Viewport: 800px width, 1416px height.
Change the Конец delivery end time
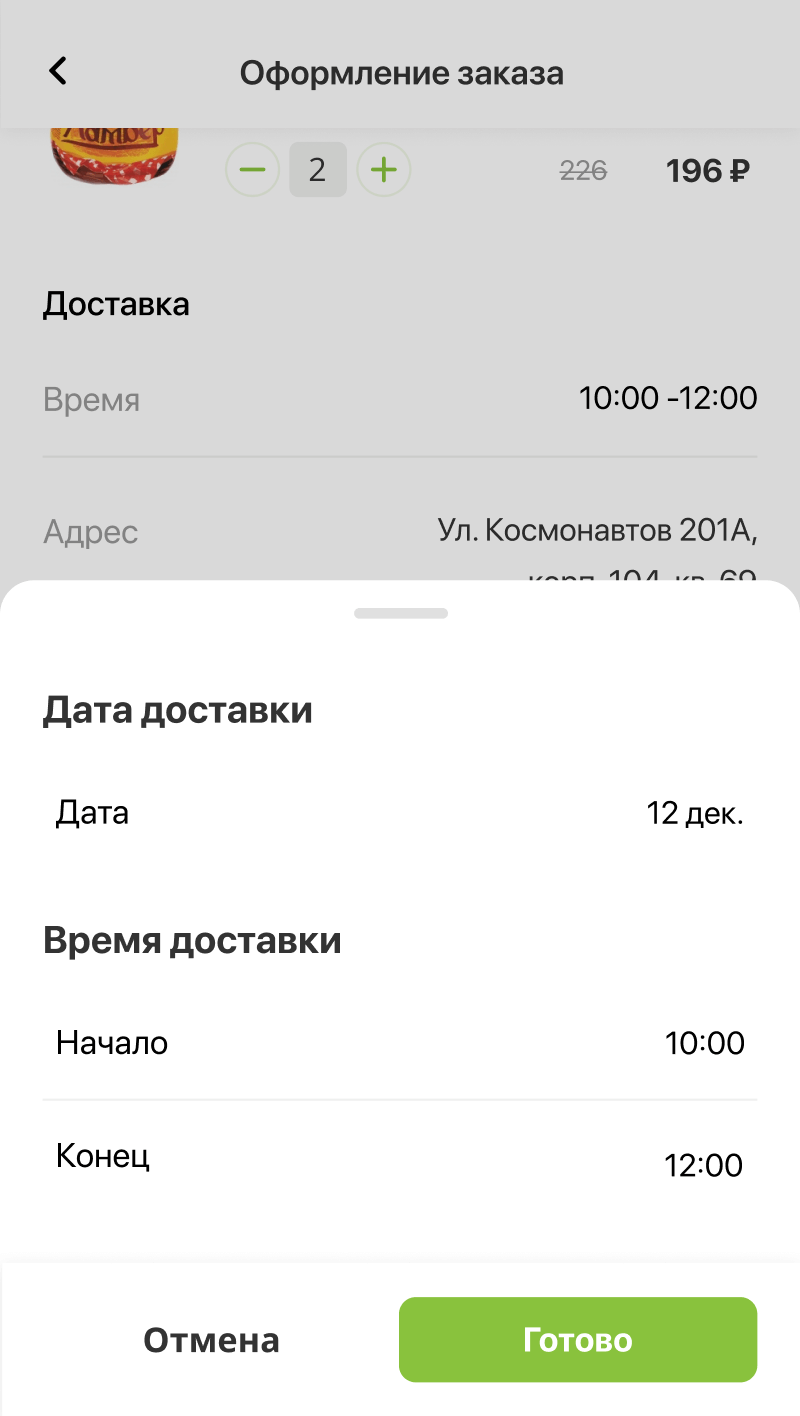point(400,1160)
